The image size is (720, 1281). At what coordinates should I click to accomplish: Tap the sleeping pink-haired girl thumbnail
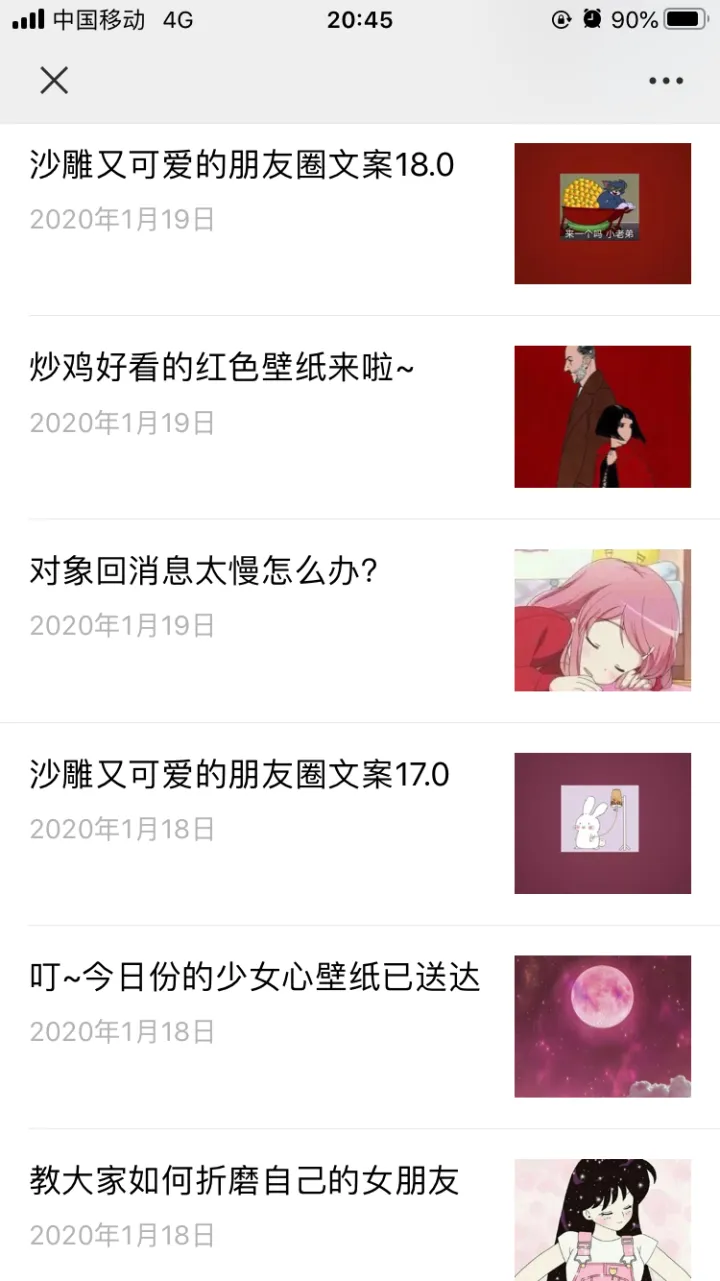click(x=601, y=620)
